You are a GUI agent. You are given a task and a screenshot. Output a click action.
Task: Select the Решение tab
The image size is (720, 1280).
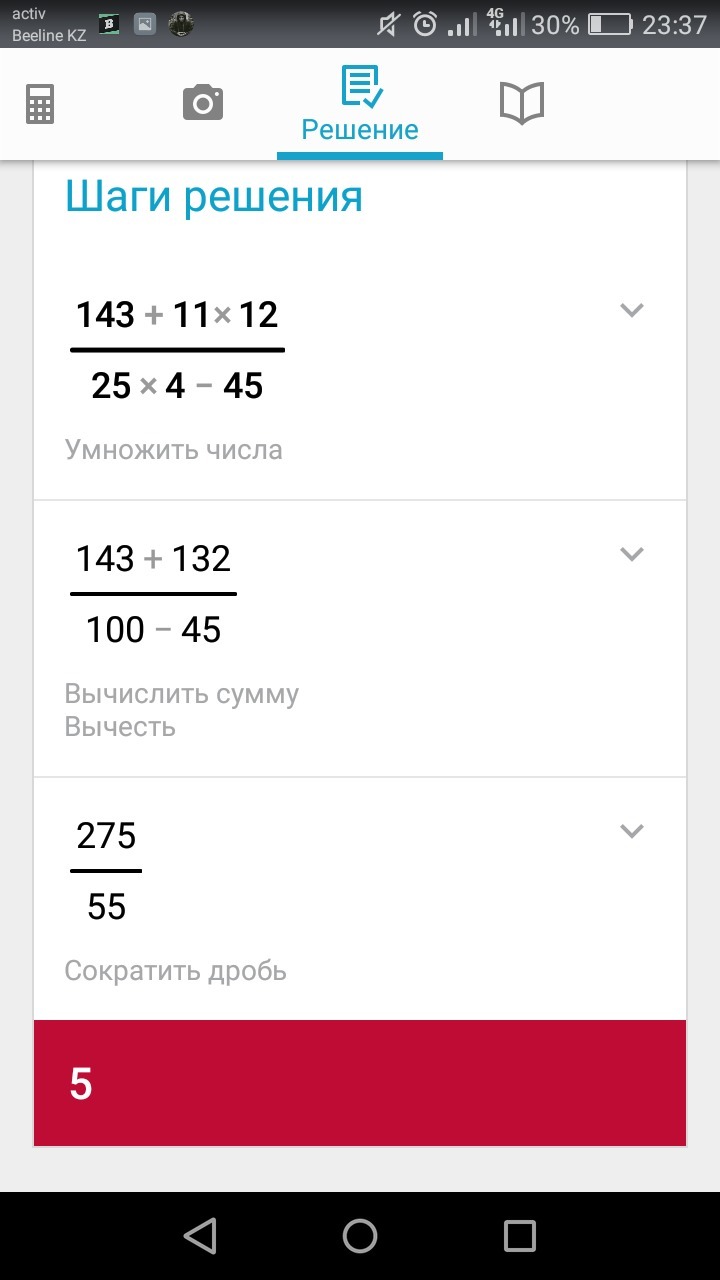click(x=360, y=105)
